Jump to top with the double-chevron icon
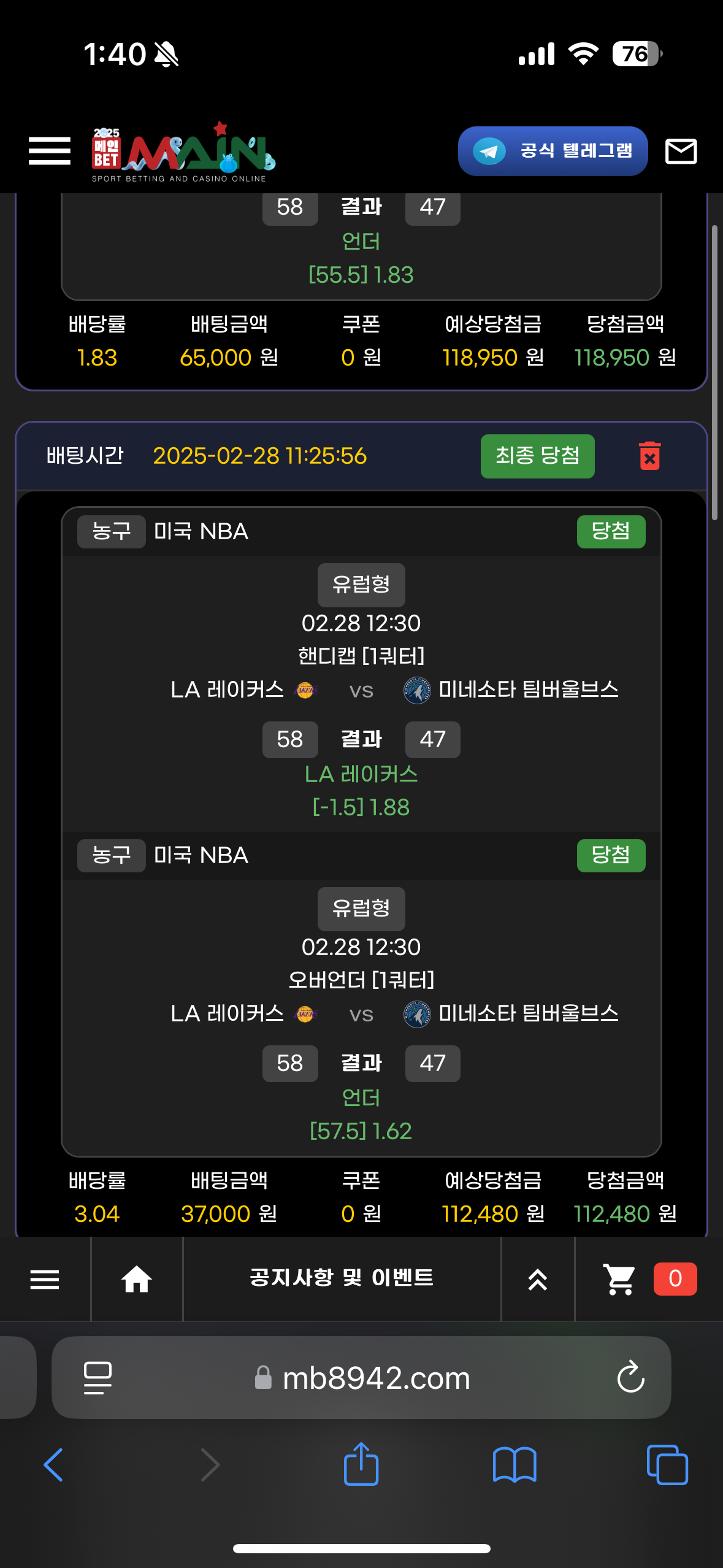The image size is (723, 1568). (538, 1279)
